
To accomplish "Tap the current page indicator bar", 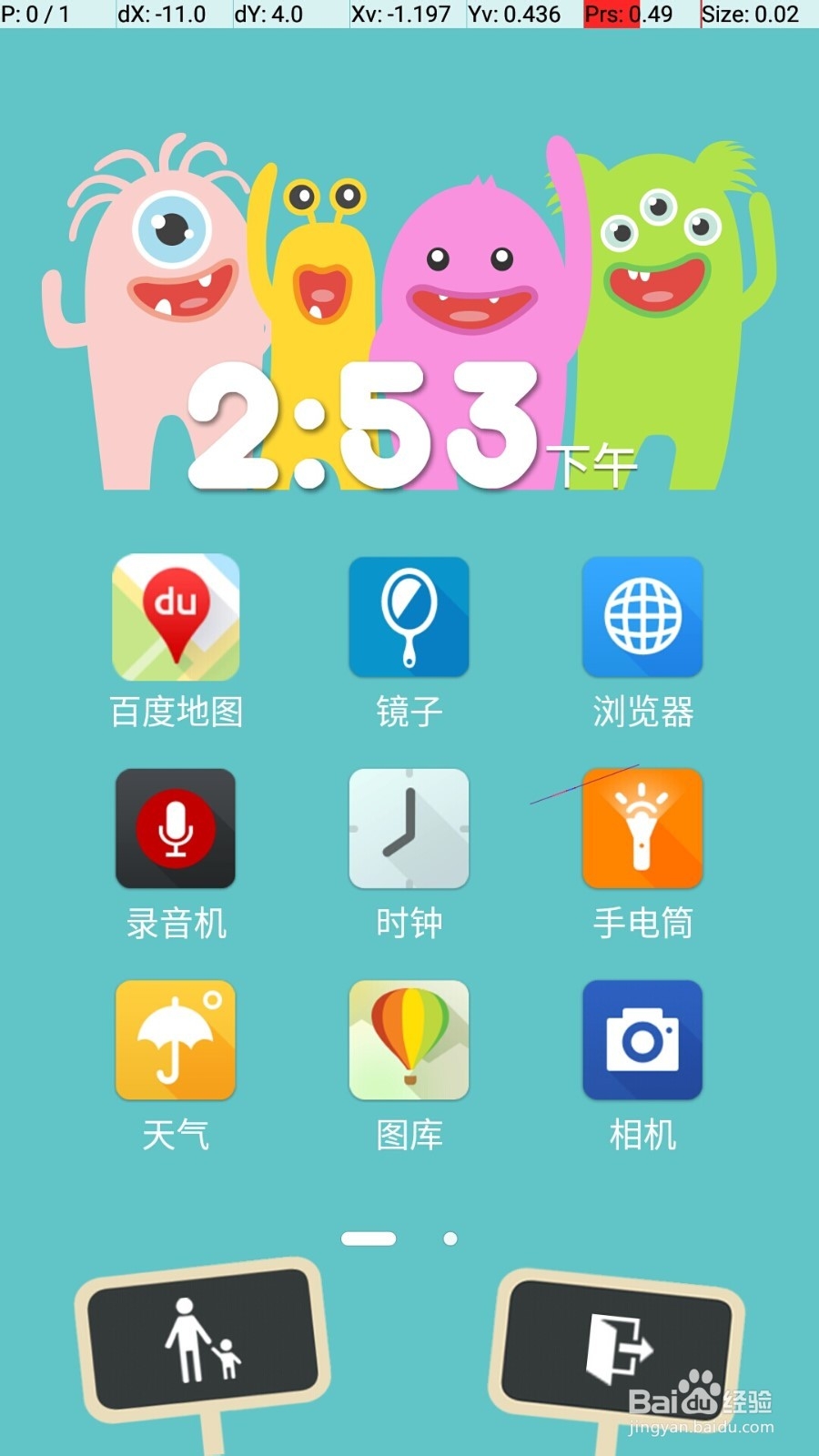I will tap(369, 1239).
